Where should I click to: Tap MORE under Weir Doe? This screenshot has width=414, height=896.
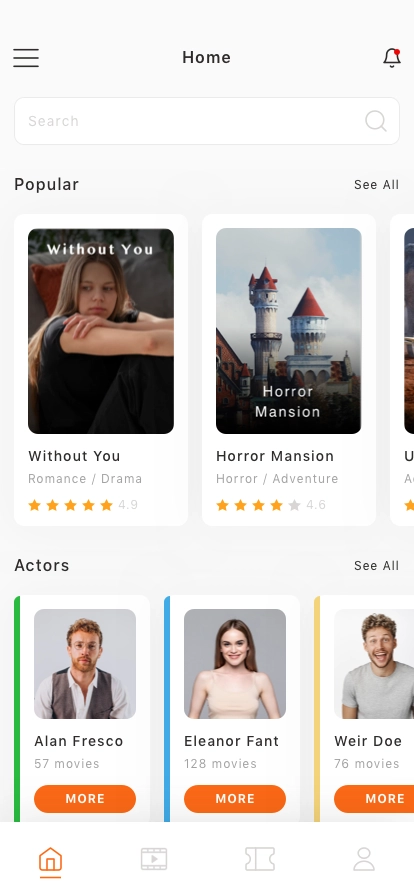pyautogui.click(x=374, y=798)
